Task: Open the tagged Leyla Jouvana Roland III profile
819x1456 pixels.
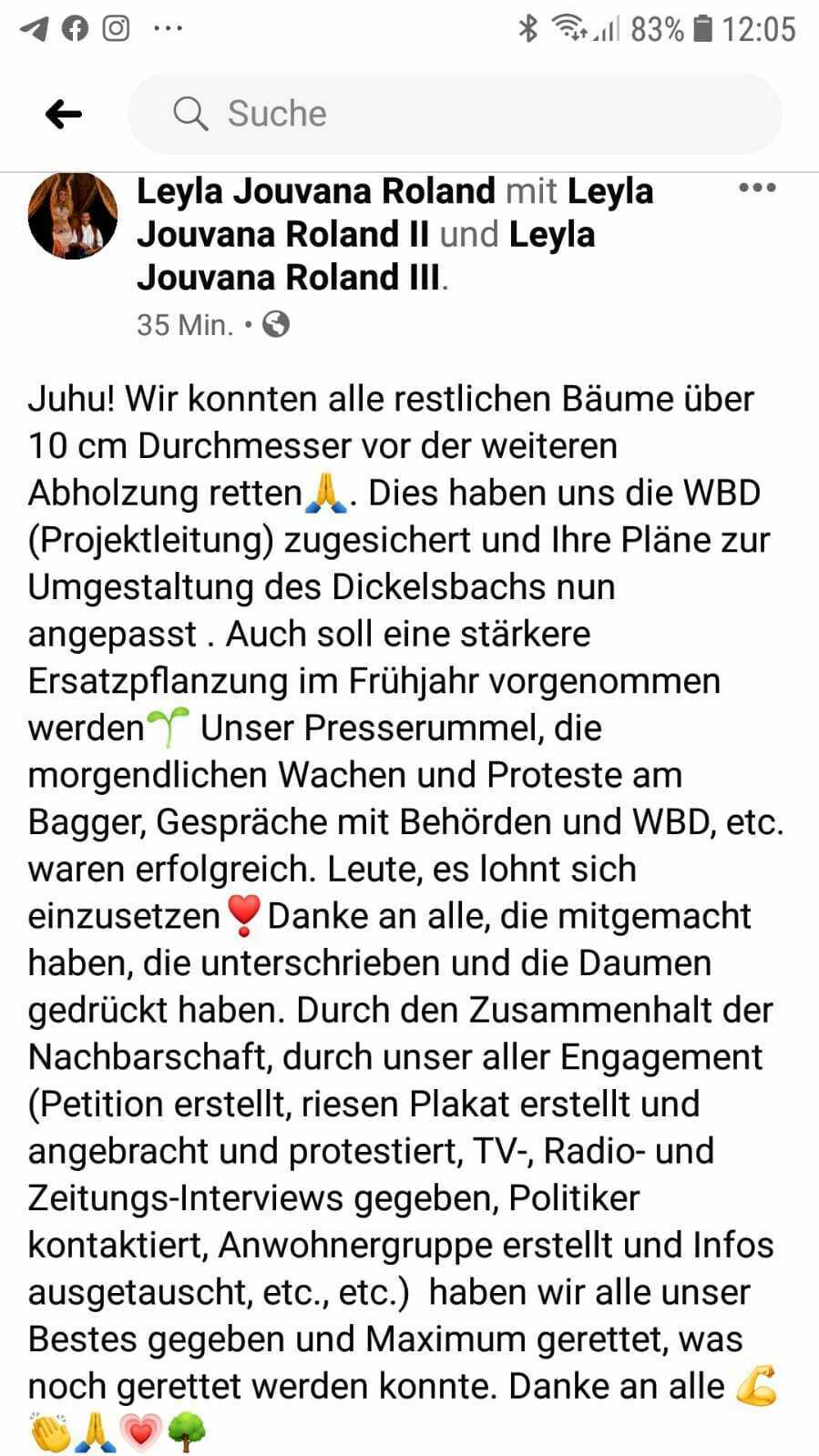Action: [x=288, y=277]
